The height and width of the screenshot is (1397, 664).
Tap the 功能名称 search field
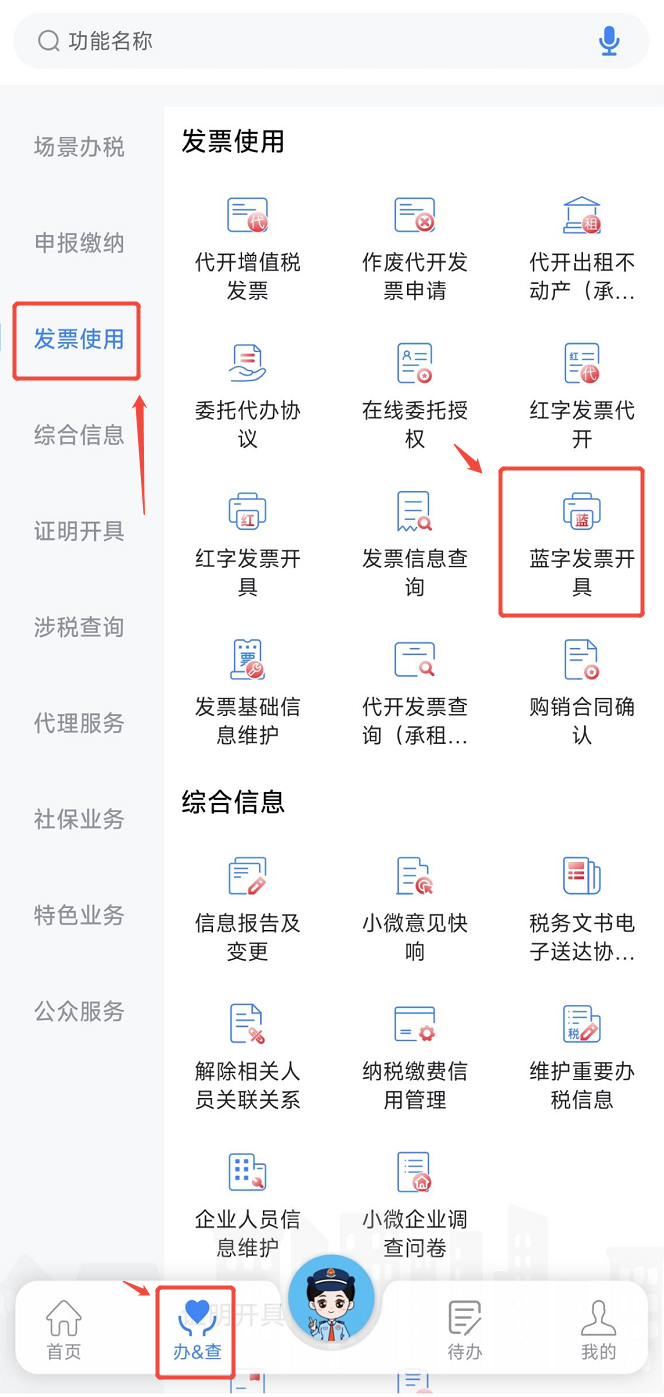click(x=300, y=41)
